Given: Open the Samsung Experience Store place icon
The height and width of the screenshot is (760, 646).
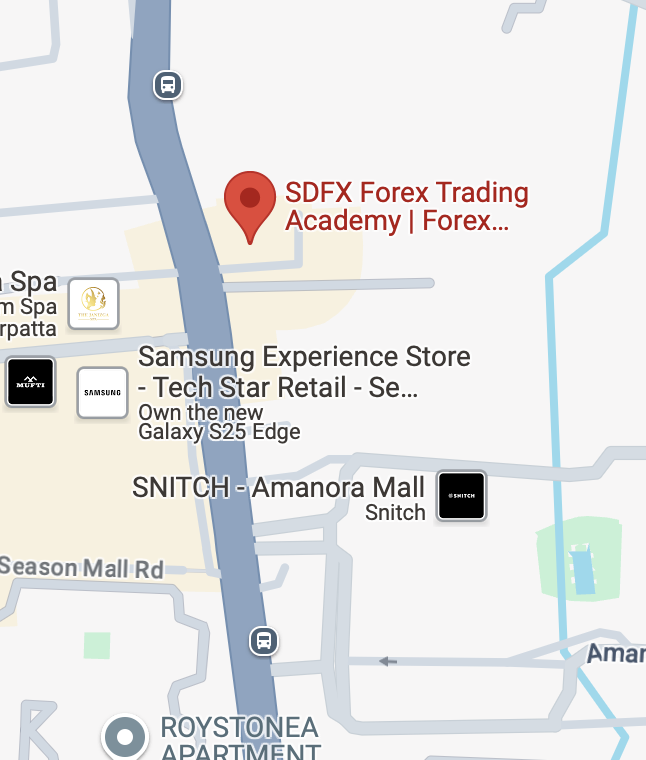Looking at the screenshot, I should pyautogui.click(x=102, y=392).
